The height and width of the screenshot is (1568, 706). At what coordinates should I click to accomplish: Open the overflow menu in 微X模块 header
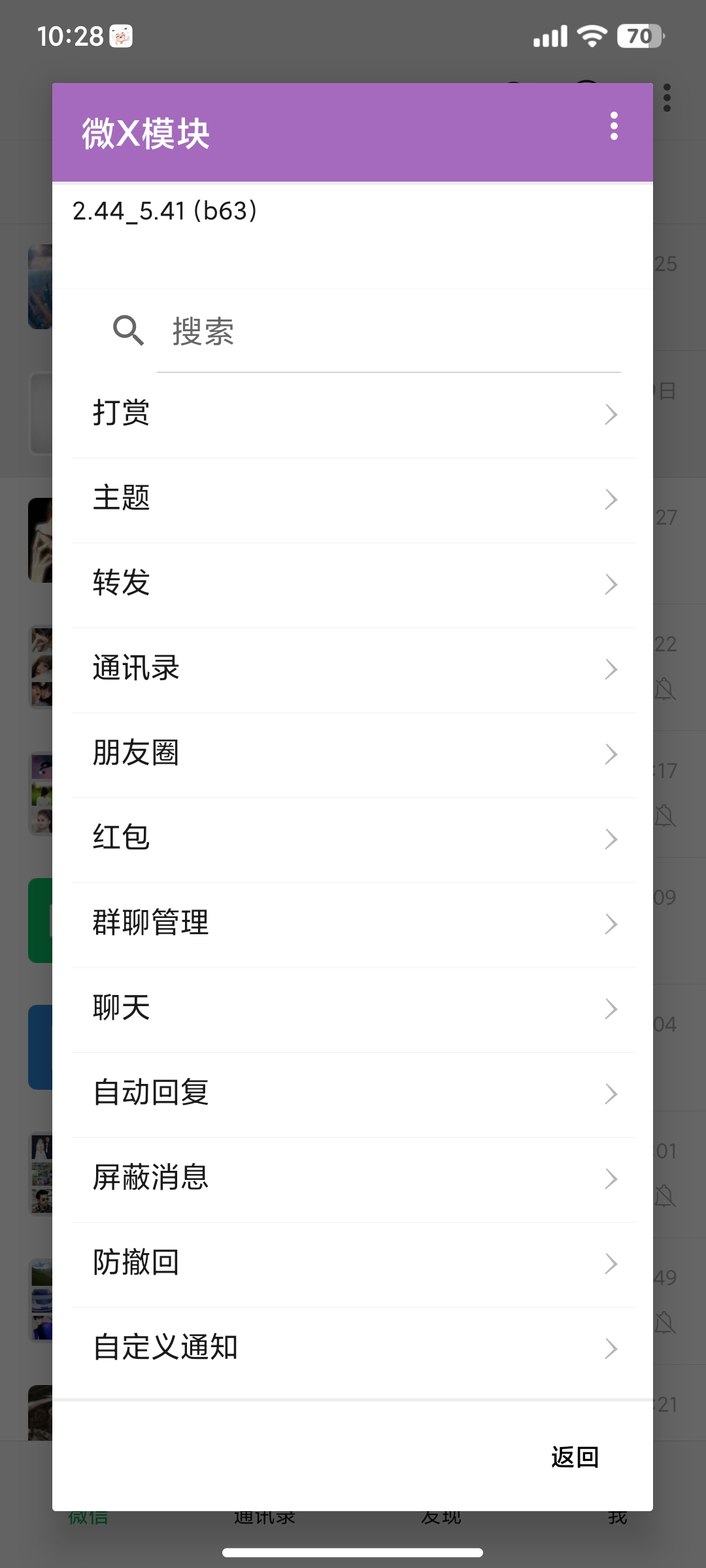(x=614, y=126)
